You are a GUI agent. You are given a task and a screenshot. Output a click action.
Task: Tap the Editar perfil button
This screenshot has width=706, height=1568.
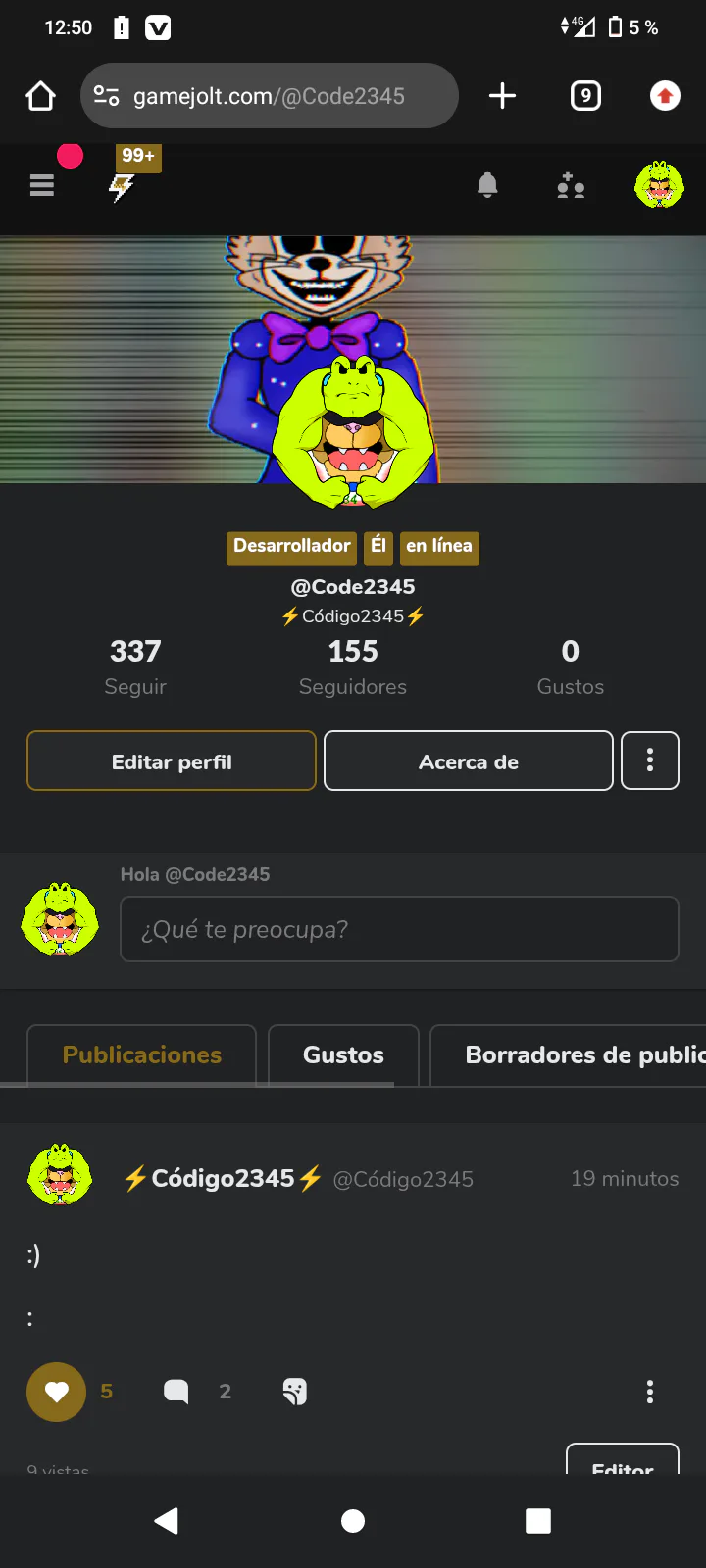click(x=172, y=761)
